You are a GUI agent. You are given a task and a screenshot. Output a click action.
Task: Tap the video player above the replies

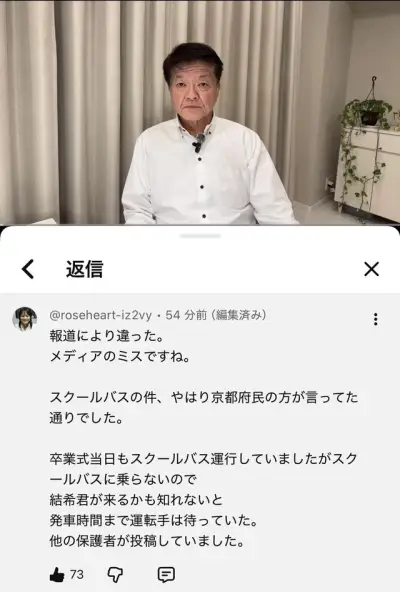click(x=200, y=112)
